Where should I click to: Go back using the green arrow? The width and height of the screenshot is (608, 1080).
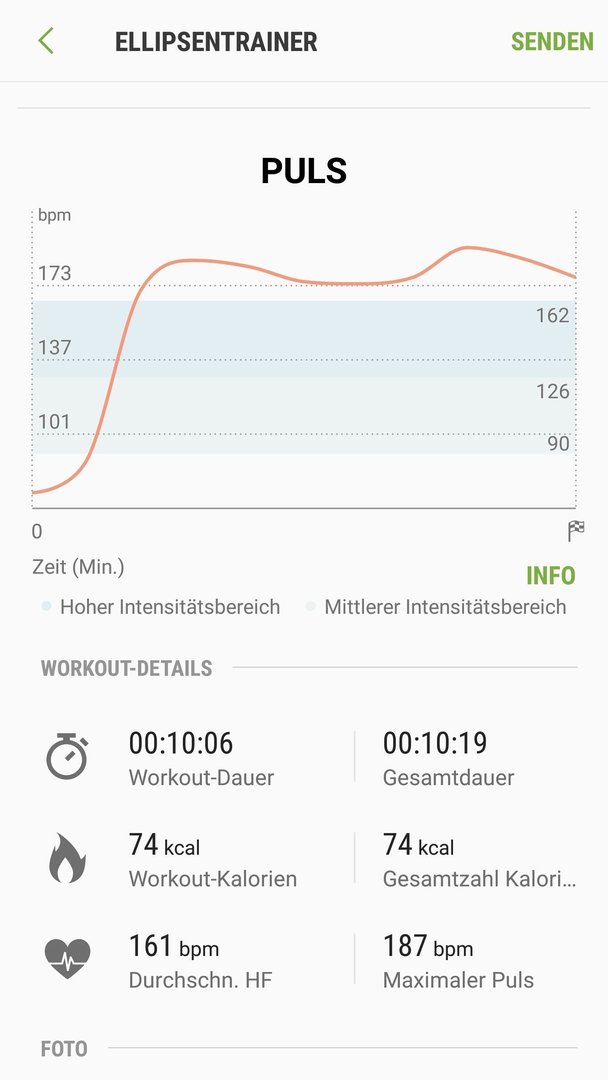[45, 41]
